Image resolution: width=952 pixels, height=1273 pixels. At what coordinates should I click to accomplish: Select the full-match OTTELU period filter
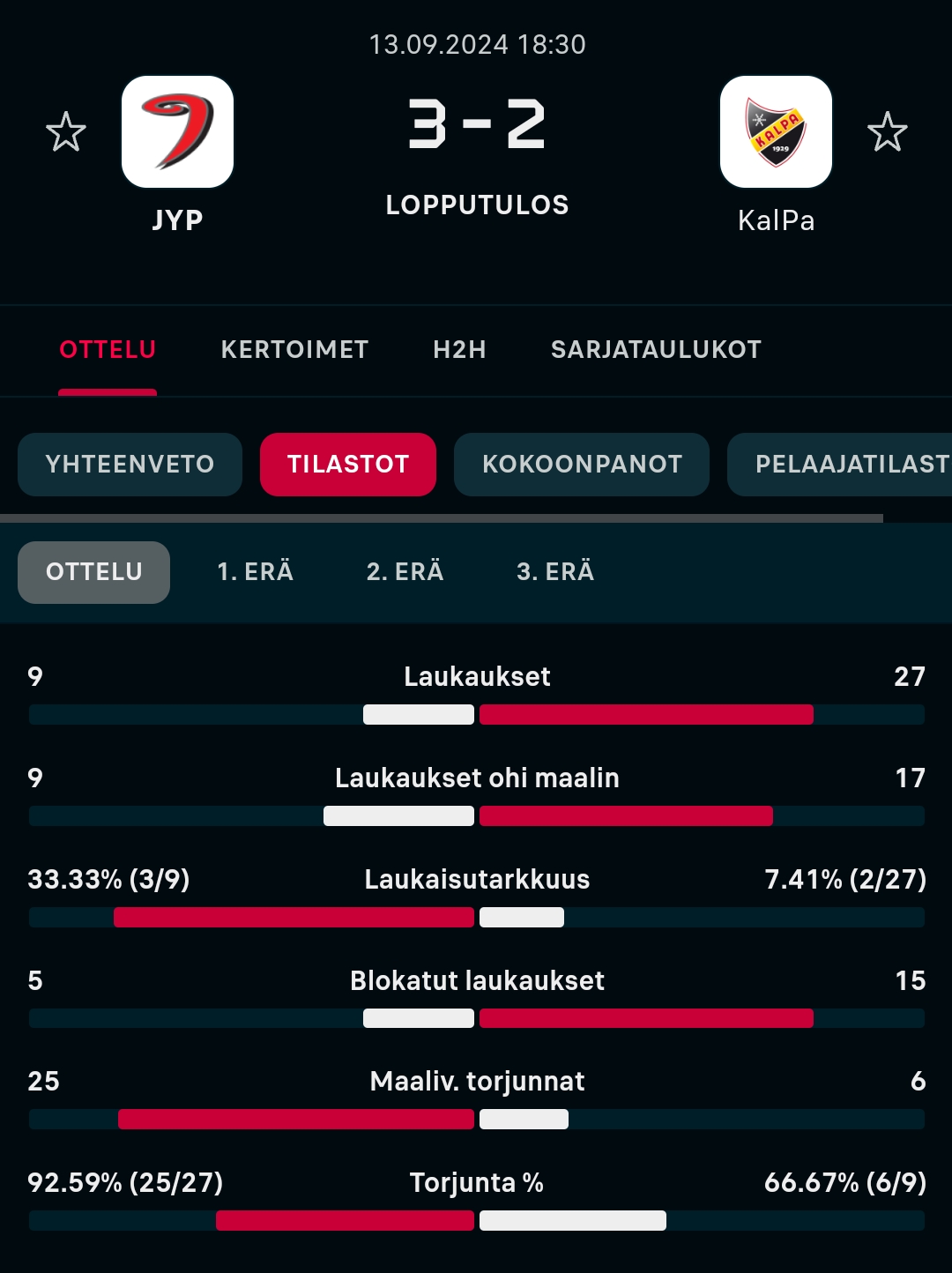click(93, 572)
